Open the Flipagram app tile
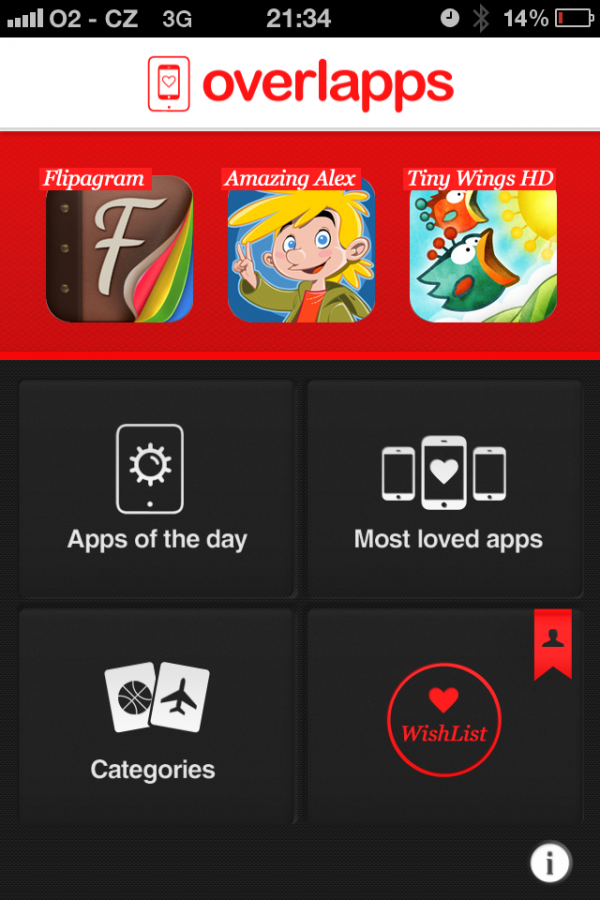The height and width of the screenshot is (900, 600). pyautogui.click(x=119, y=250)
